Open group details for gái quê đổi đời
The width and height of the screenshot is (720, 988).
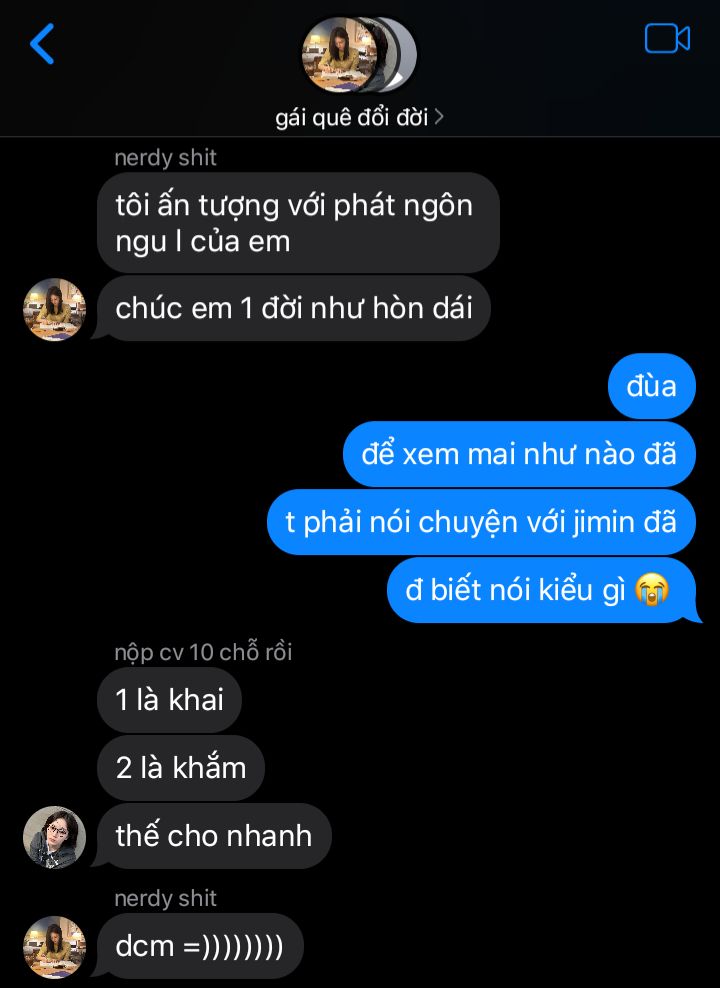tap(359, 117)
